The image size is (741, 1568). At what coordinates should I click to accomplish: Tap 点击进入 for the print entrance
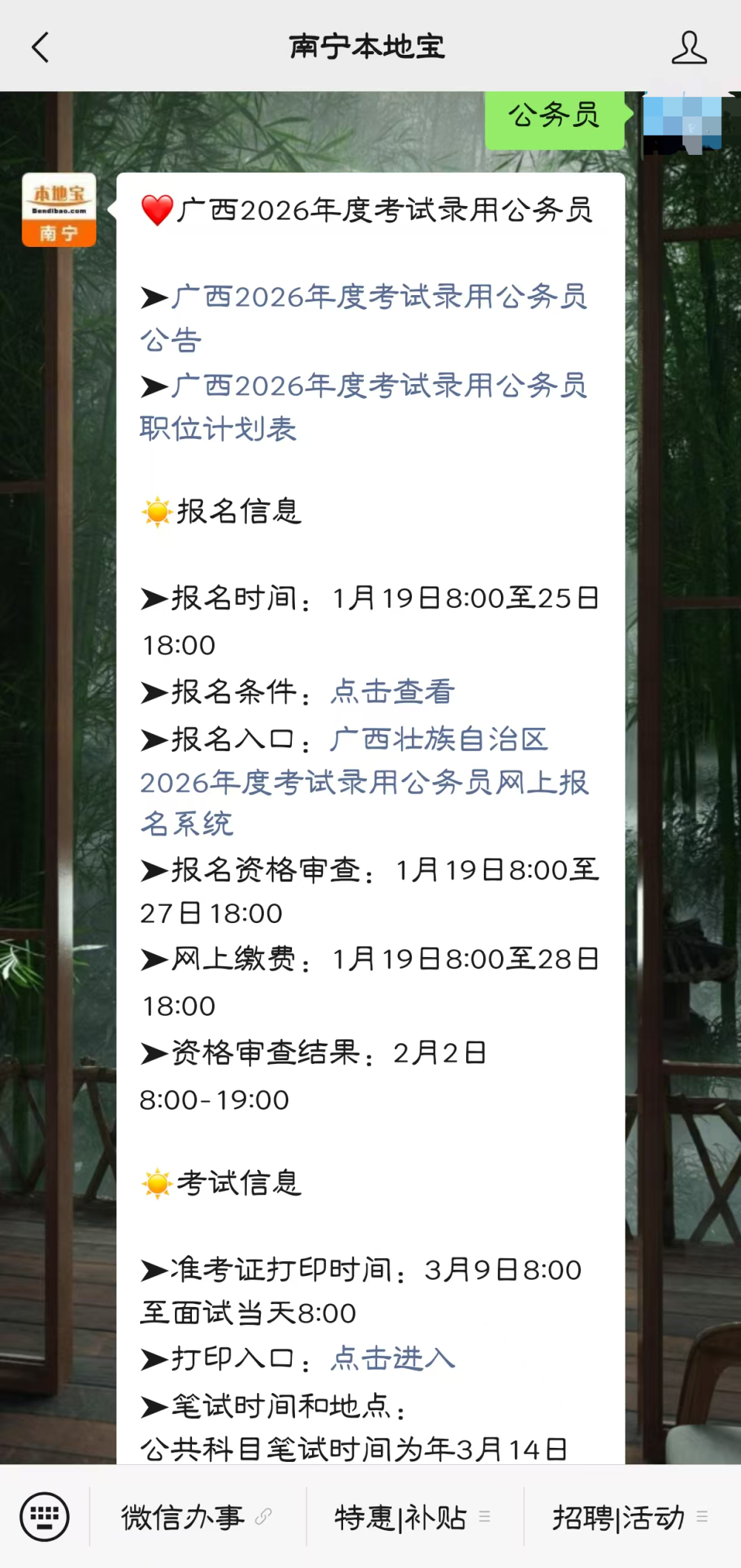391,1357
